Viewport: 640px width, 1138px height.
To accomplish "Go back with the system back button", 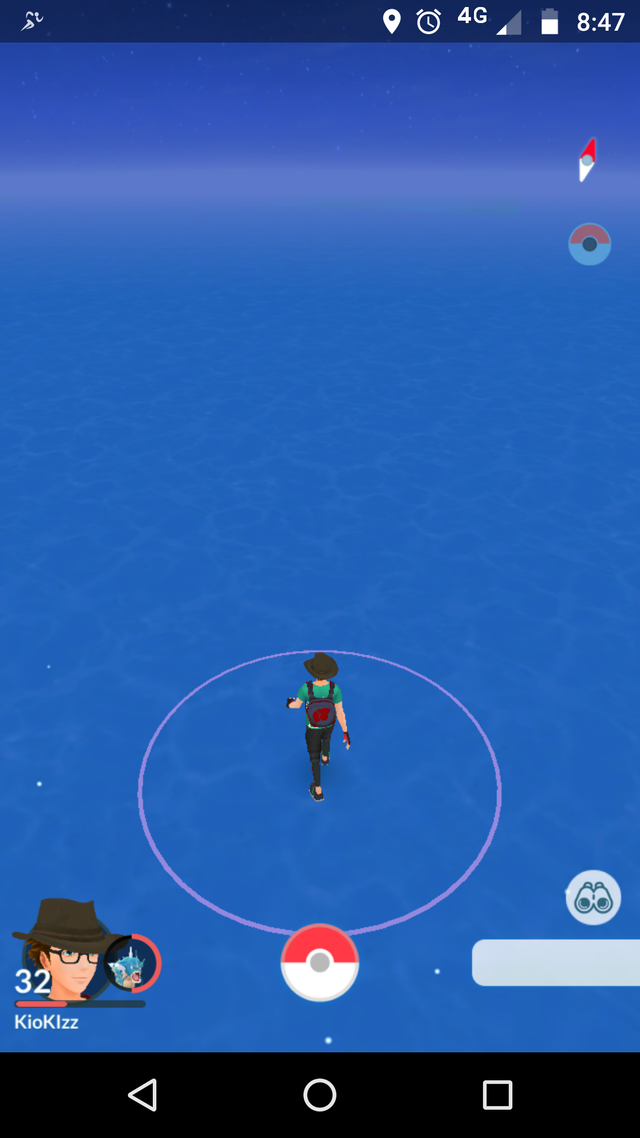I will click(x=143, y=1094).
